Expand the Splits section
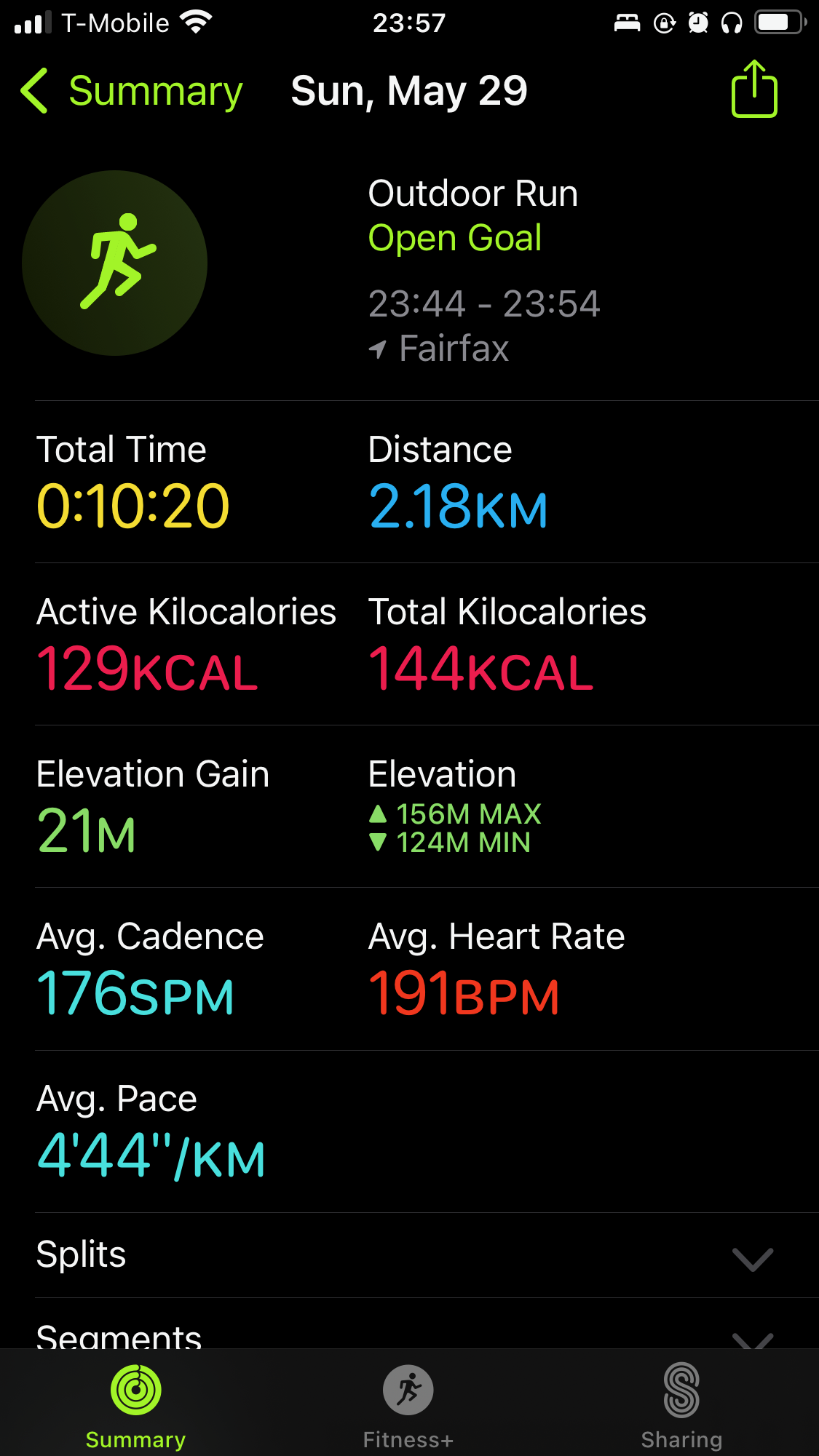 (427, 1255)
